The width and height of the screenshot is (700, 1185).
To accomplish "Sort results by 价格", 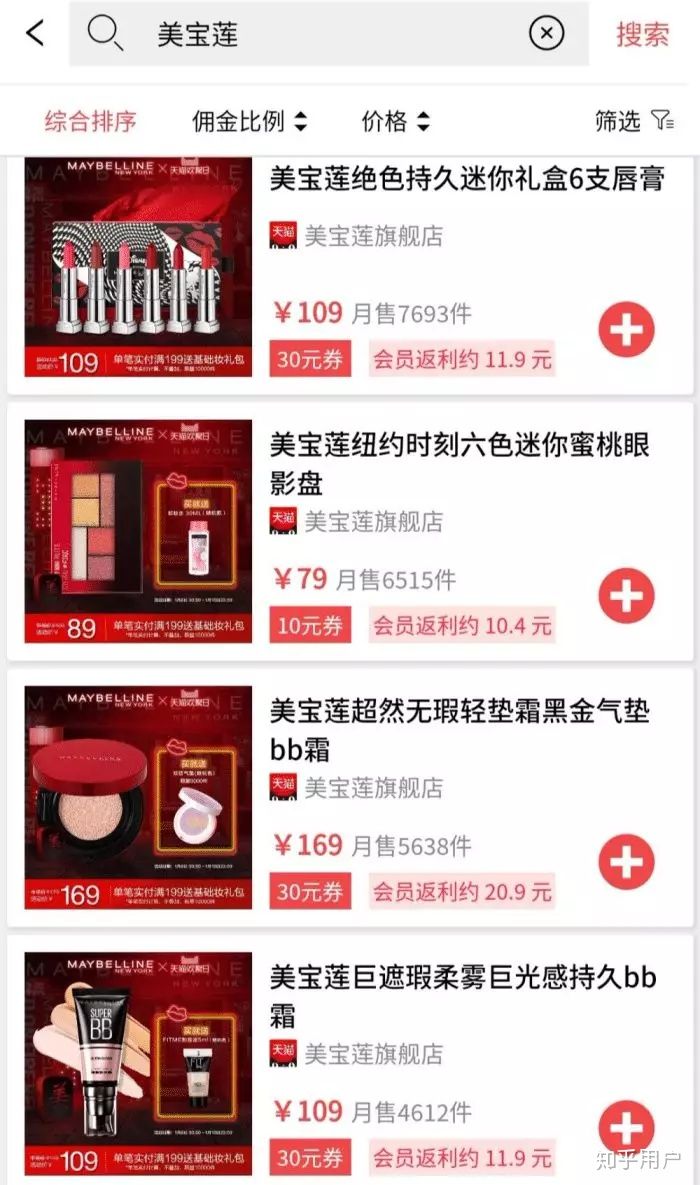I will 395,122.
